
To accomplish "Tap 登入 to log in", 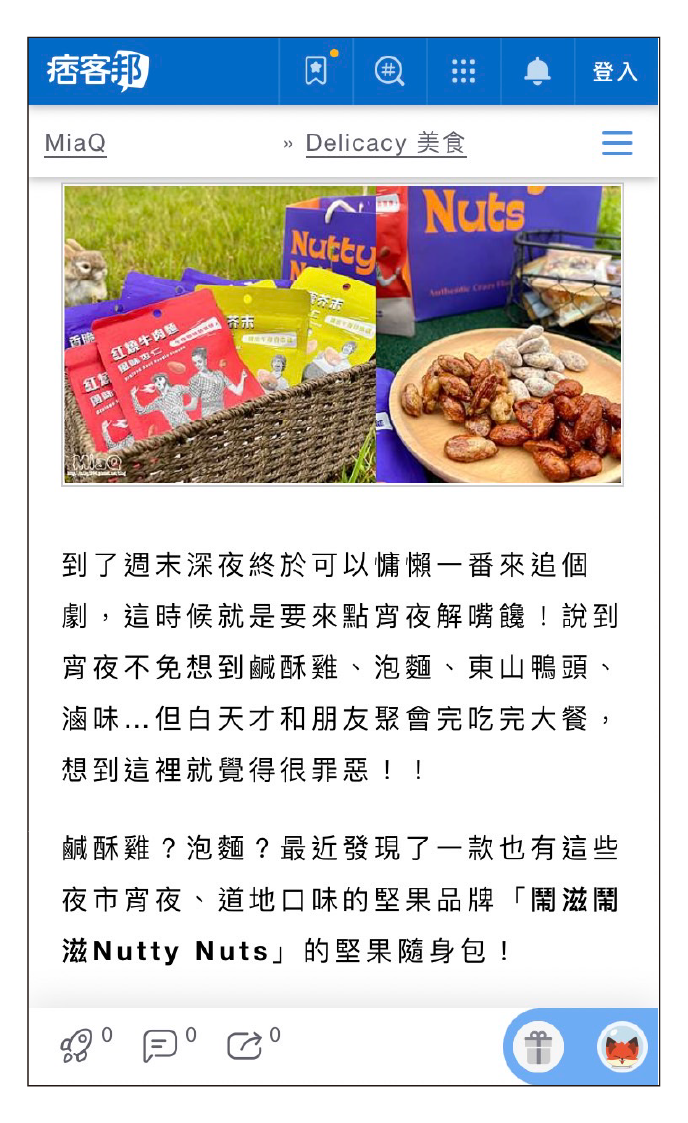I will click(x=615, y=71).
